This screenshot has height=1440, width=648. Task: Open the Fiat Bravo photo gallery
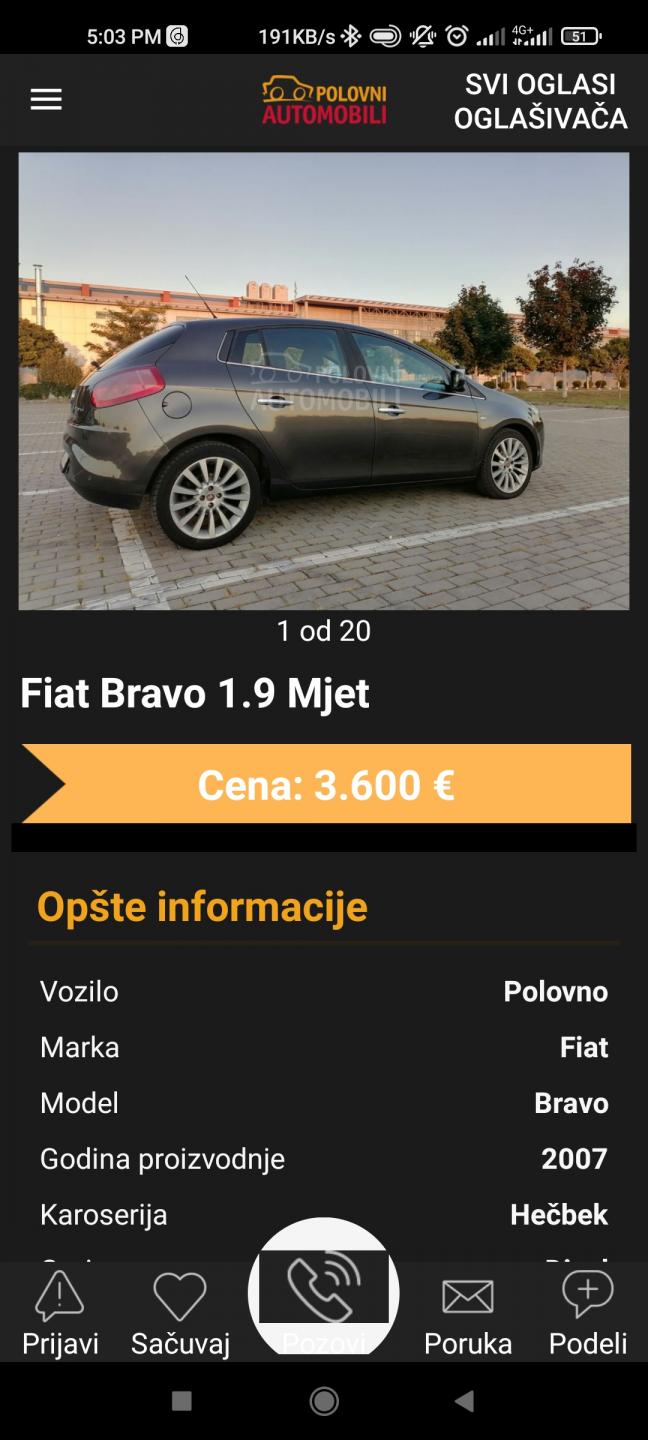tap(324, 381)
